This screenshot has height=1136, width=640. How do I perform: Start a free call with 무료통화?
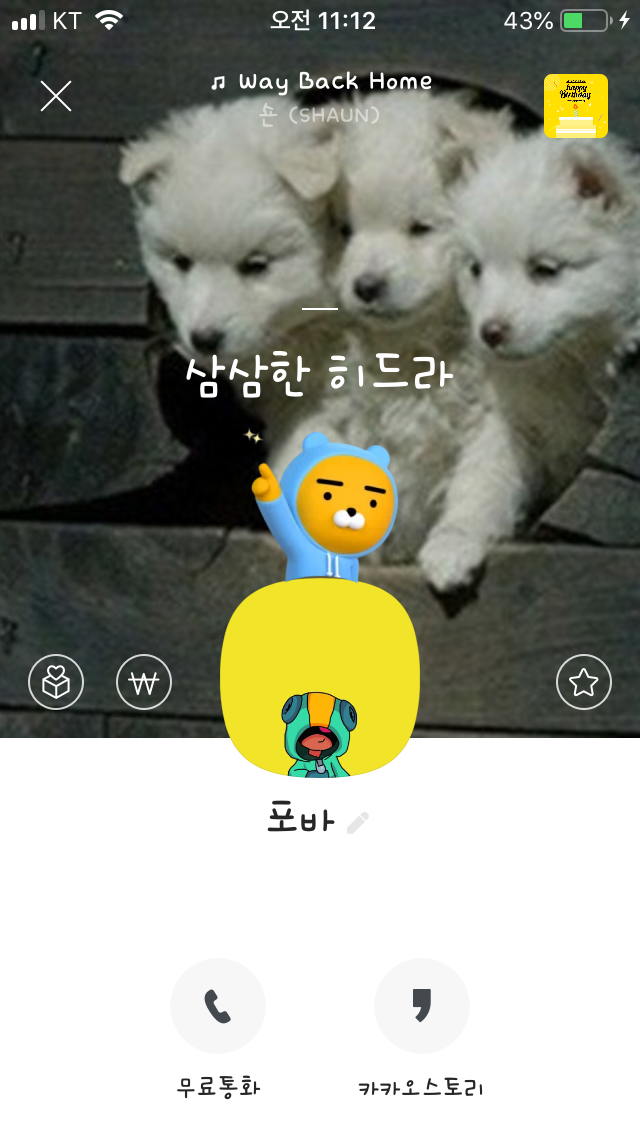(218, 1006)
